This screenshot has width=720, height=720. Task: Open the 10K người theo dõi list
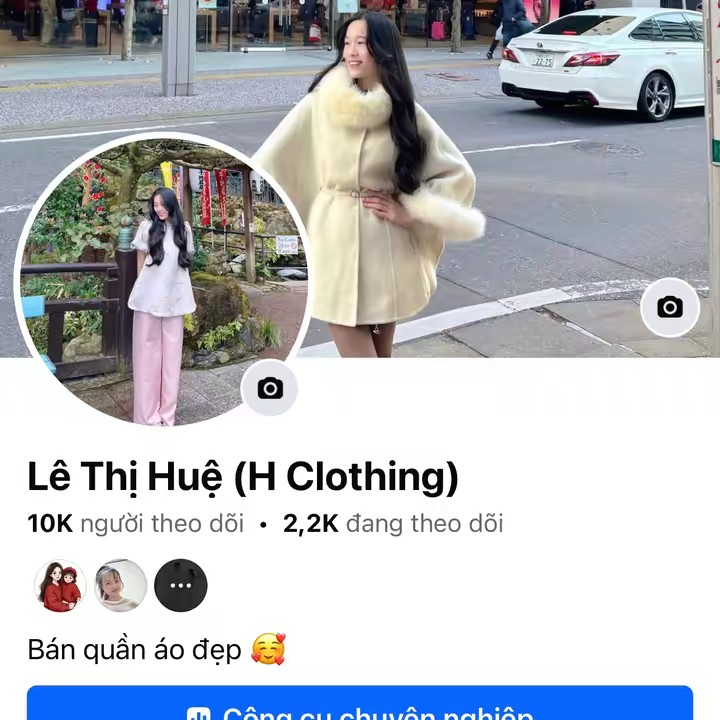pyautogui.click(x=136, y=523)
